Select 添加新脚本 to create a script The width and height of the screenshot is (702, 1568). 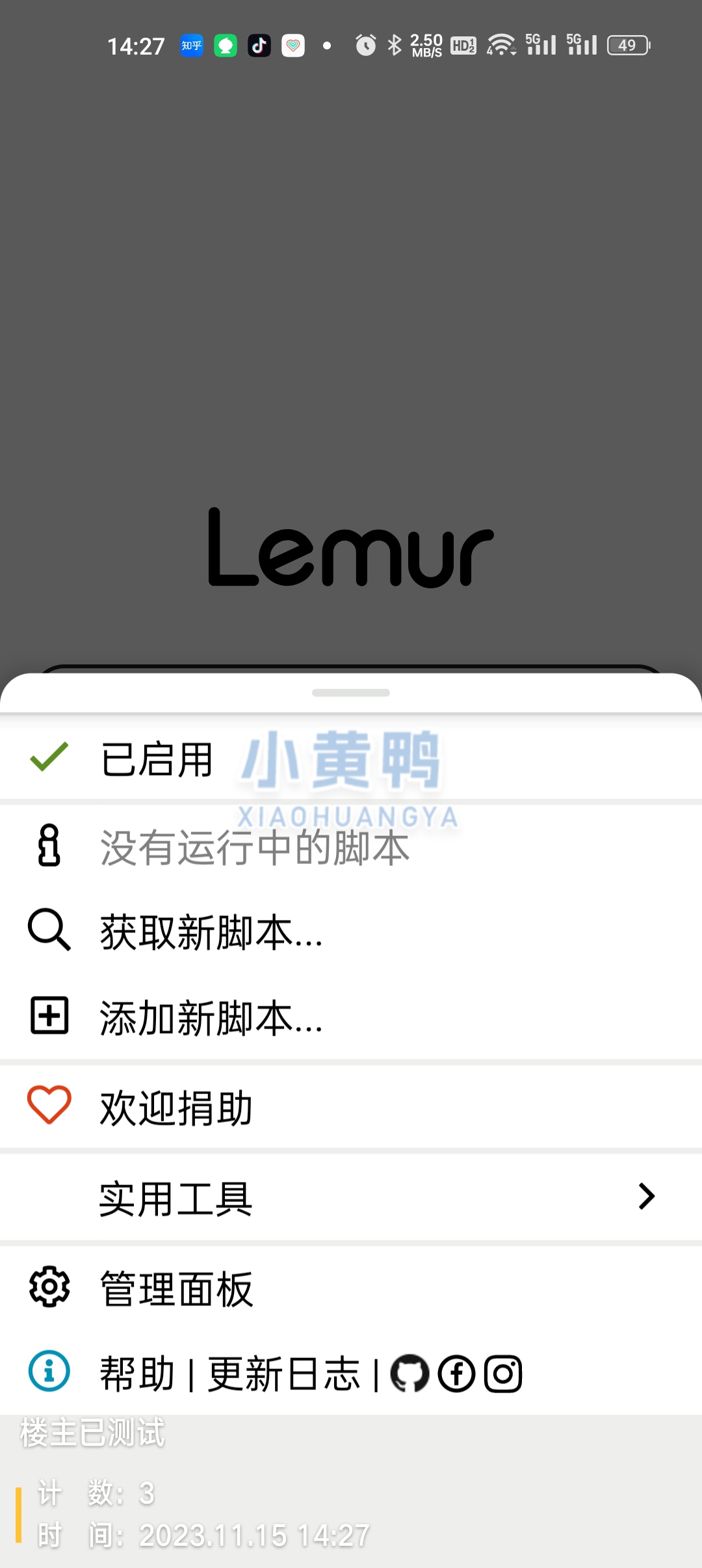click(211, 1017)
